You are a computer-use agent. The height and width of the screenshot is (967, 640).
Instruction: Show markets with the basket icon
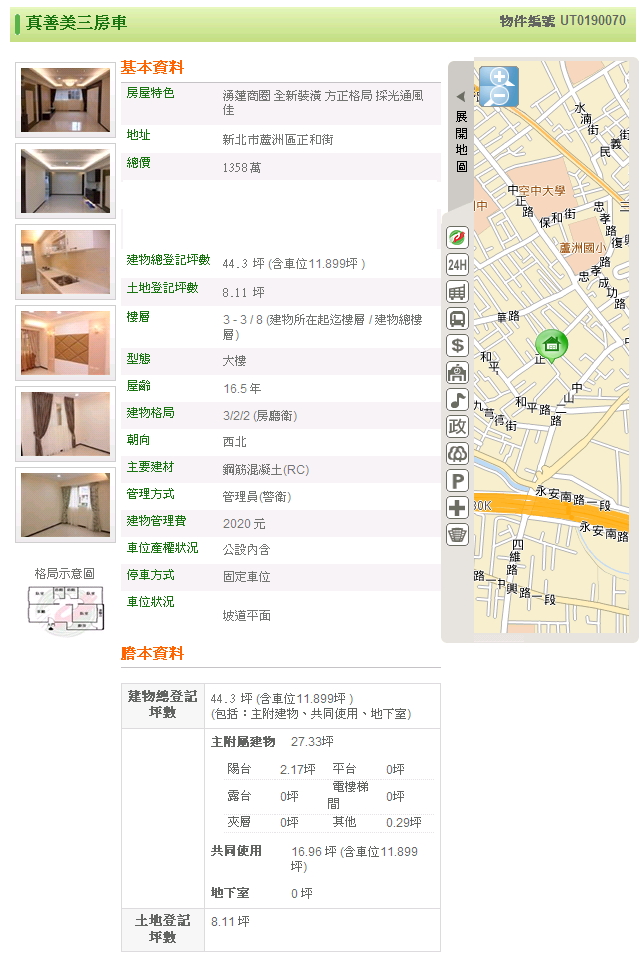point(457,535)
